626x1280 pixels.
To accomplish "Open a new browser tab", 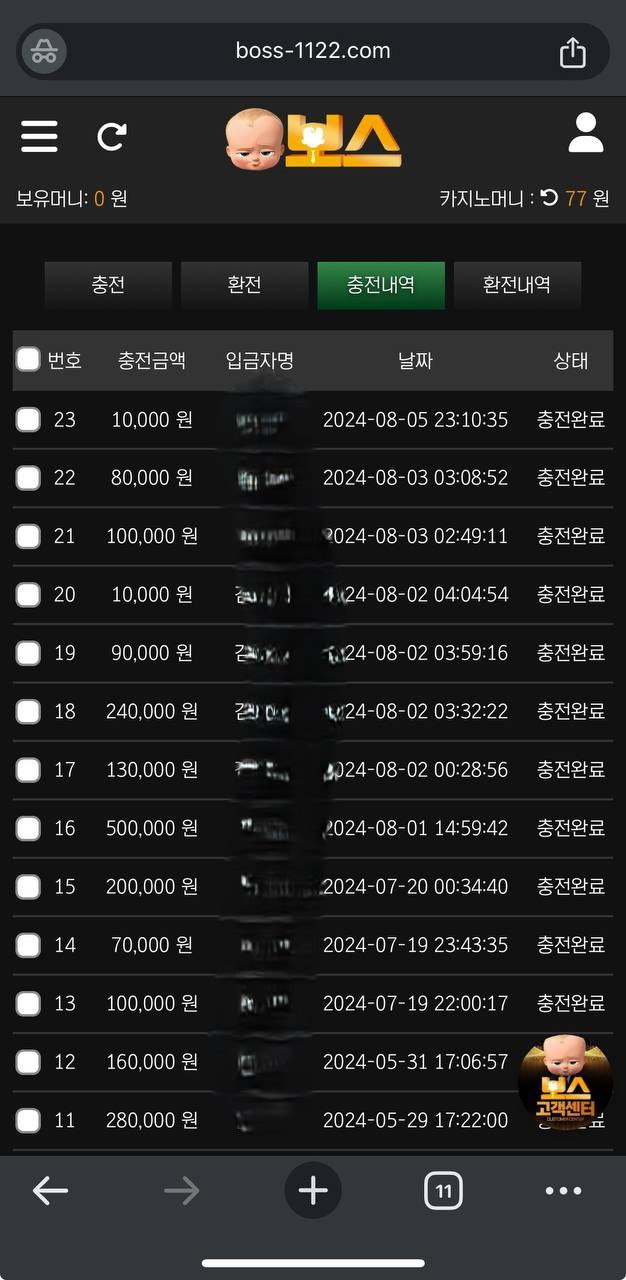I will click(x=313, y=1190).
